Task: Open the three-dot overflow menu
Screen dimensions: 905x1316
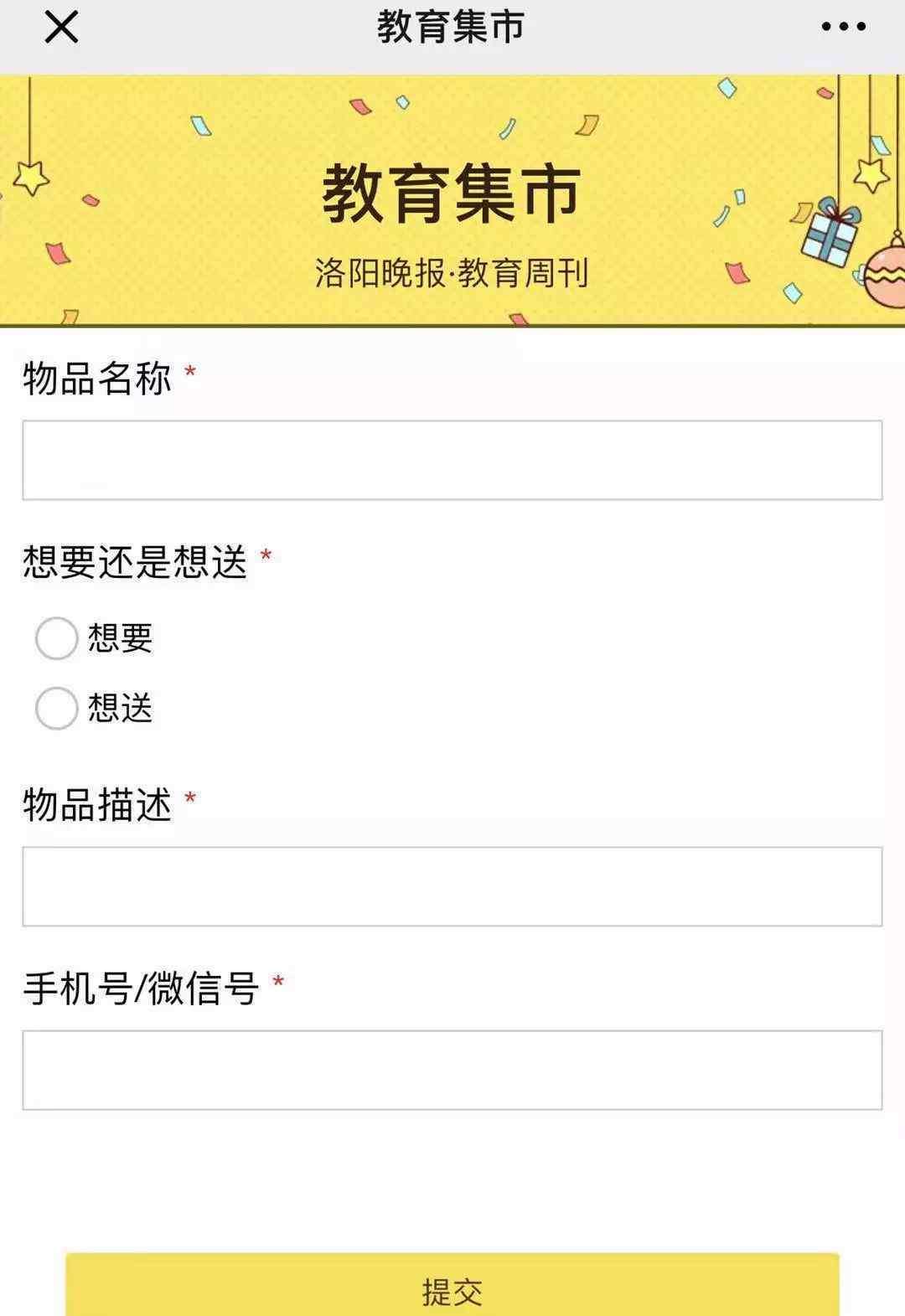Action: pyautogui.click(x=843, y=27)
